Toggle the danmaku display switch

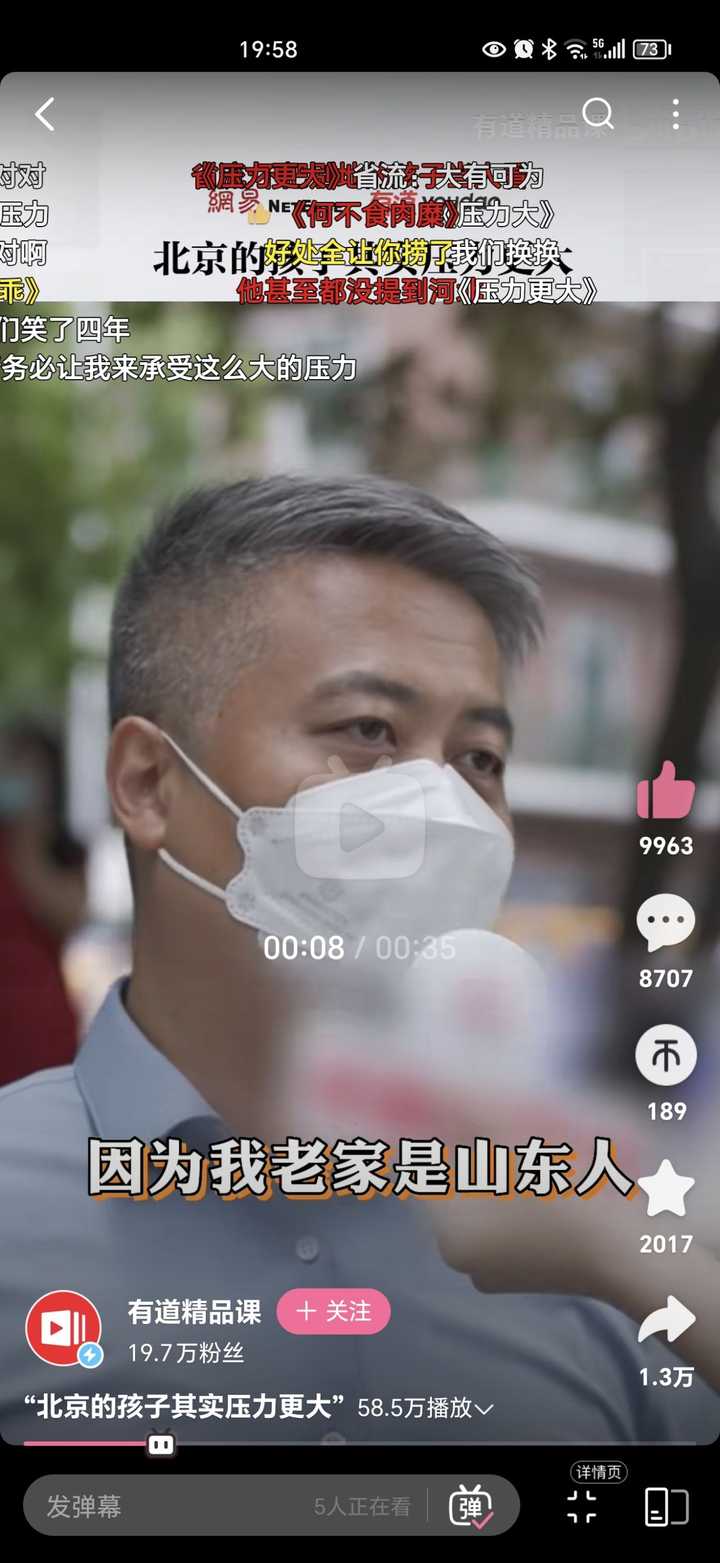point(471,1506)
